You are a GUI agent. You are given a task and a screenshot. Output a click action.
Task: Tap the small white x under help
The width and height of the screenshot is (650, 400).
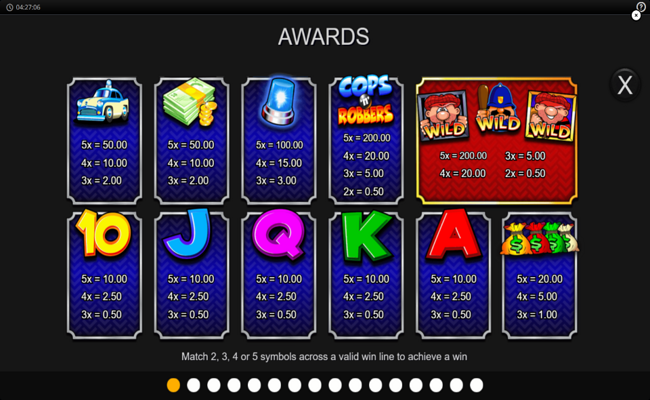click(x=636, y=15)
